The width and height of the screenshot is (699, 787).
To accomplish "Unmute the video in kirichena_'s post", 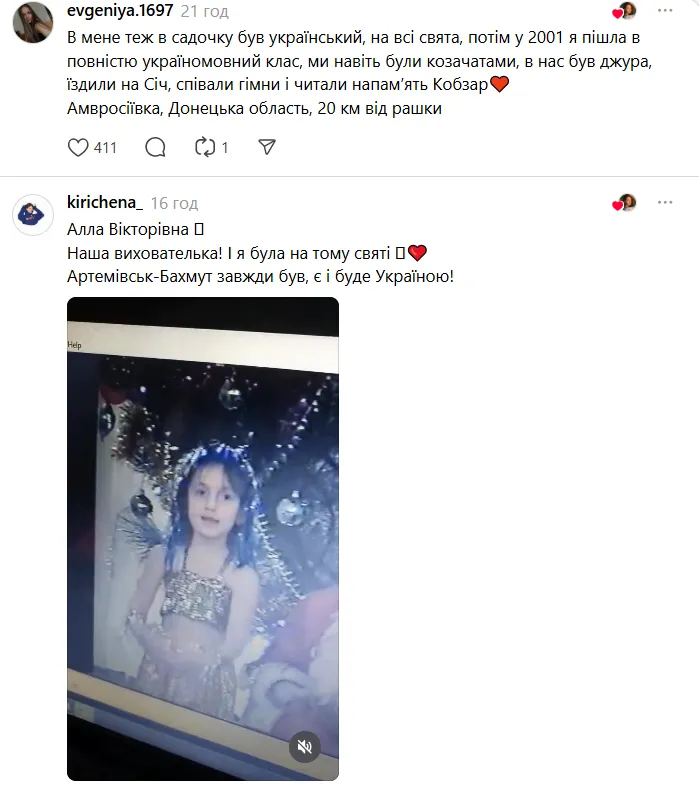I will tap(305, 746).
